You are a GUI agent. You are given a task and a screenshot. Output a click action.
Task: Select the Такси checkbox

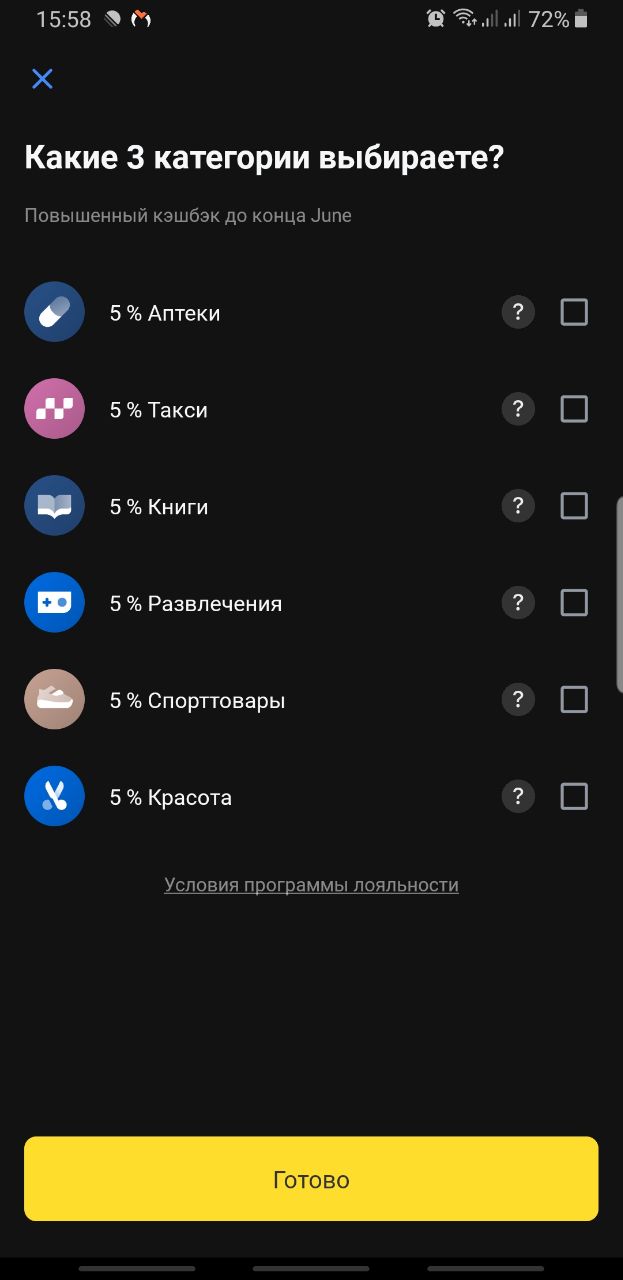click(574, 409)
